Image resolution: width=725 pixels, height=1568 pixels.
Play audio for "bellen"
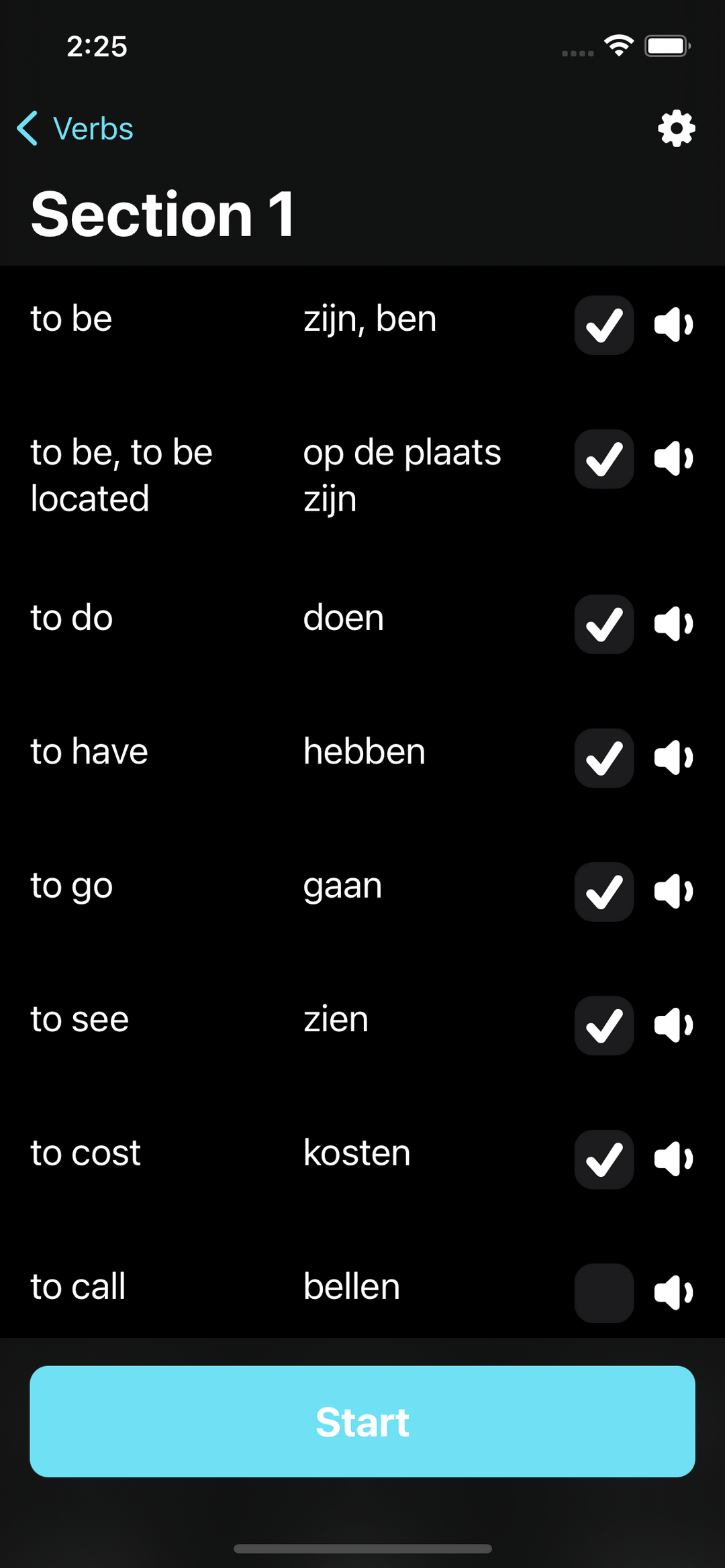pyautogui.click(x=673, y=1292)
